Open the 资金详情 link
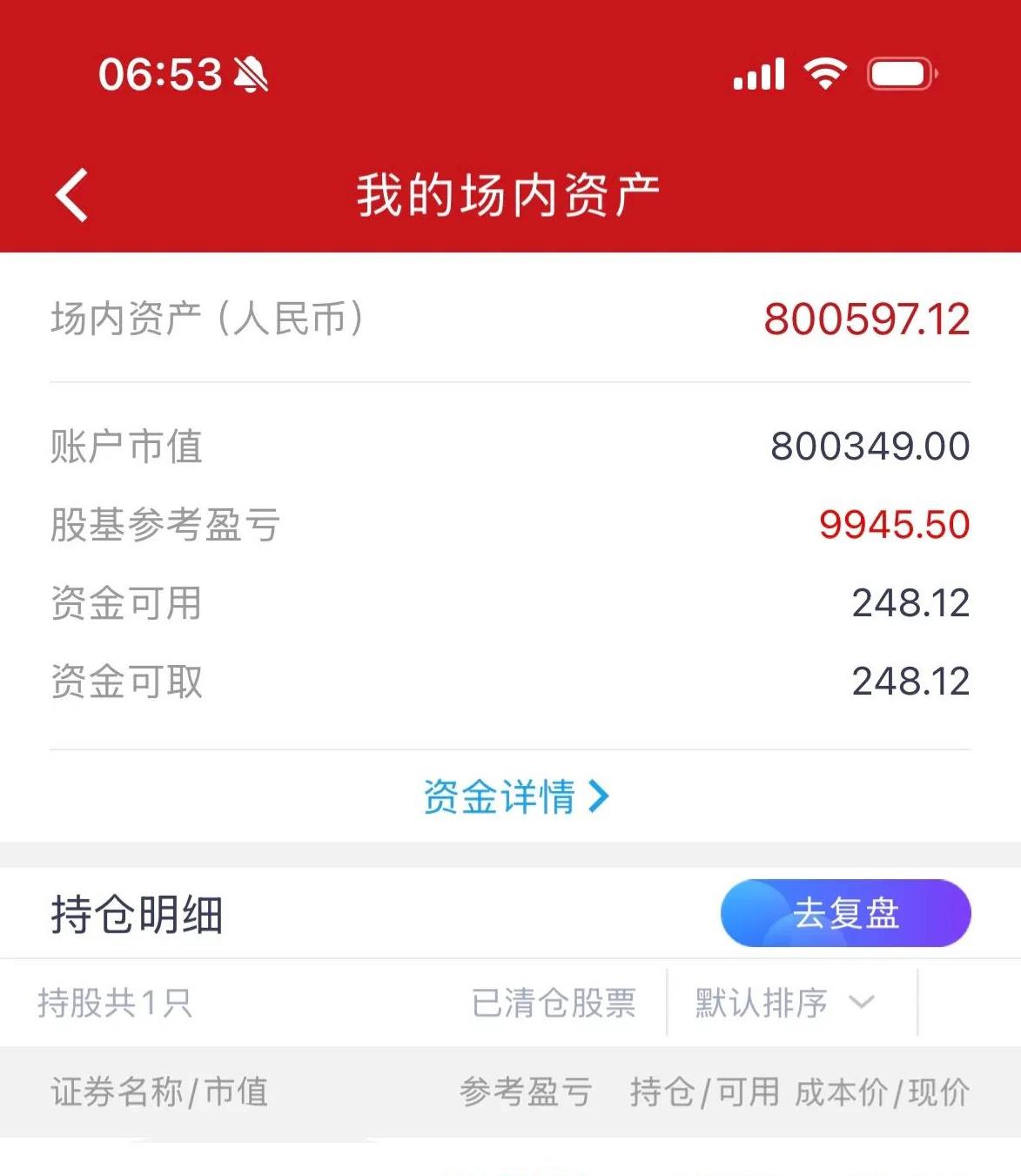This screenshot has height=1176, width=1021. pyautogui.click(x=515, y=796)
